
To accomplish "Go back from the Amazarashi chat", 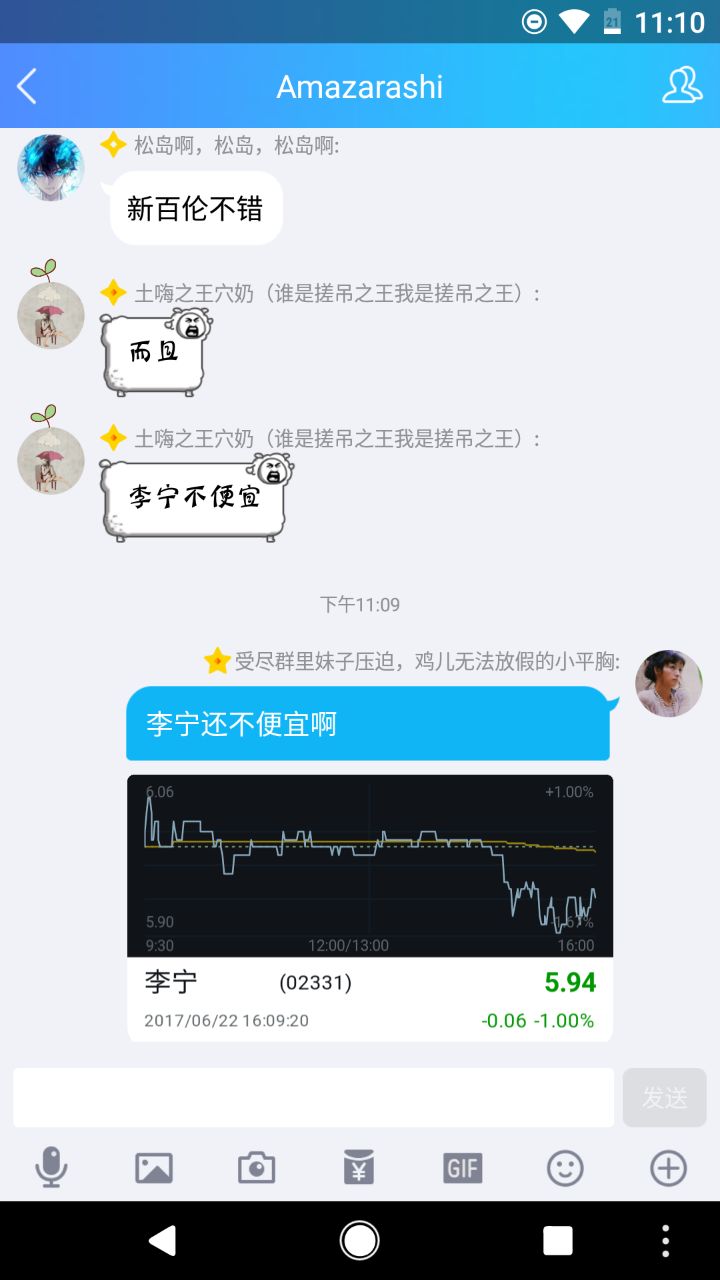I will (28, 87).
